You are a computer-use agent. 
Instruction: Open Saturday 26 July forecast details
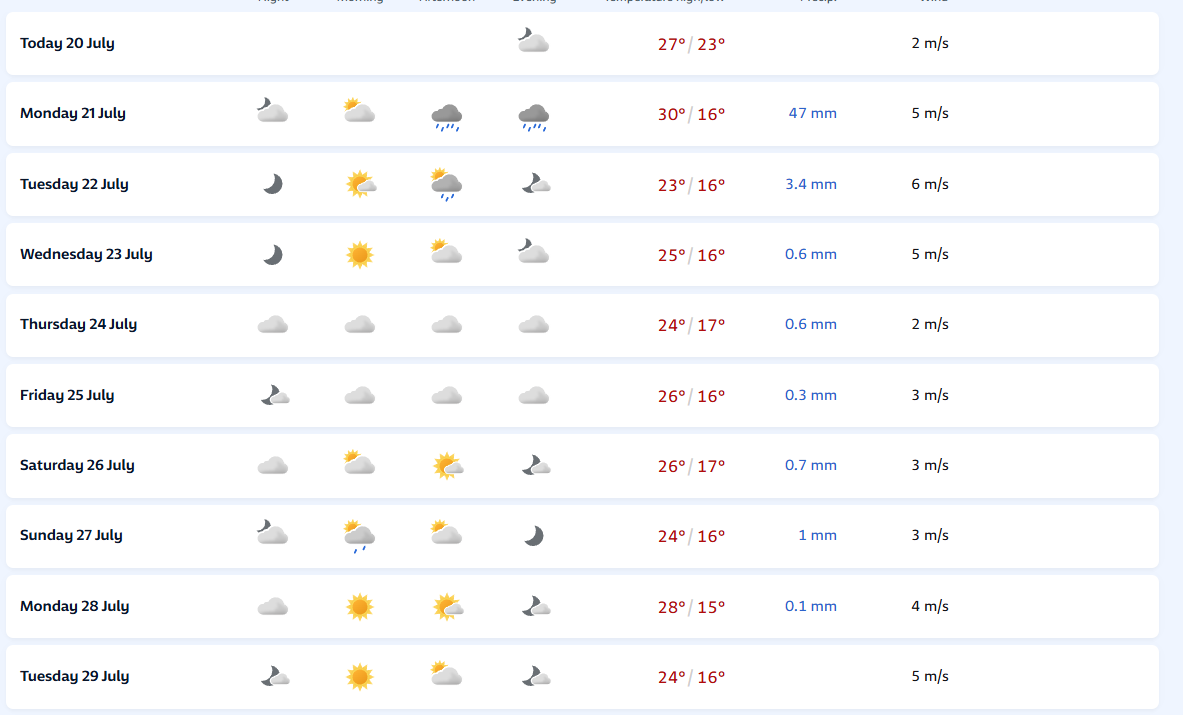[x=77, y=465]
